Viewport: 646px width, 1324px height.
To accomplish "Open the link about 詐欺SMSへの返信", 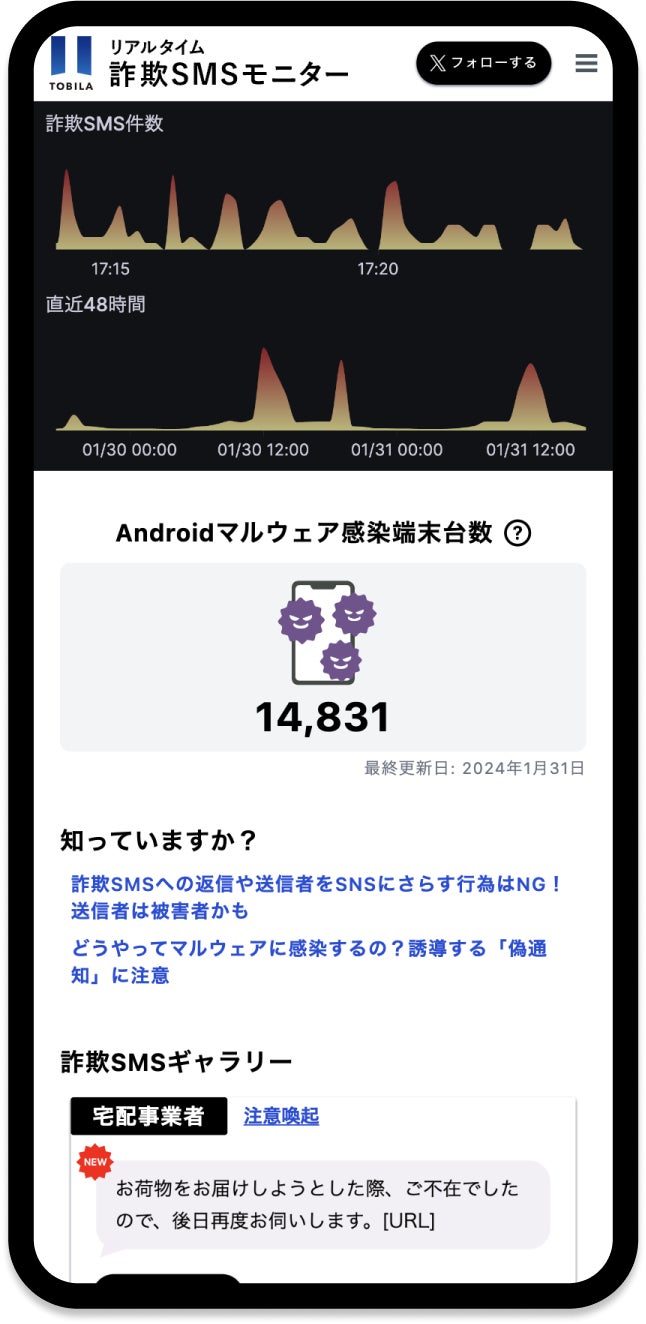I will (316, 897).
